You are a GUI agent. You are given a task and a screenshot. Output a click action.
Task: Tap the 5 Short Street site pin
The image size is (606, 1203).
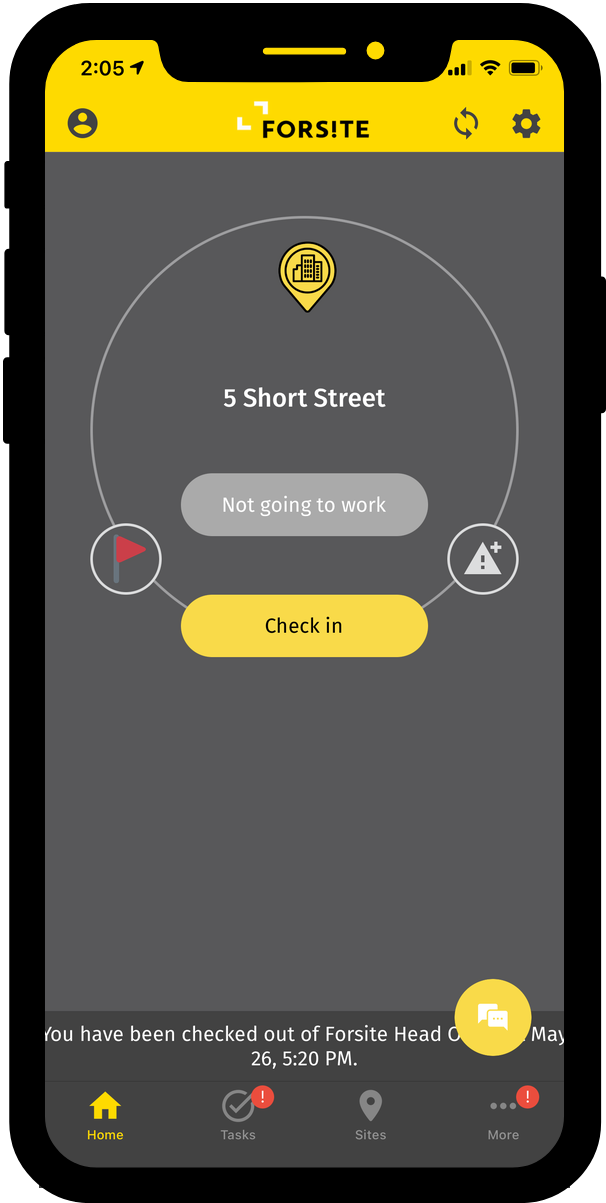tap(307, 275)
